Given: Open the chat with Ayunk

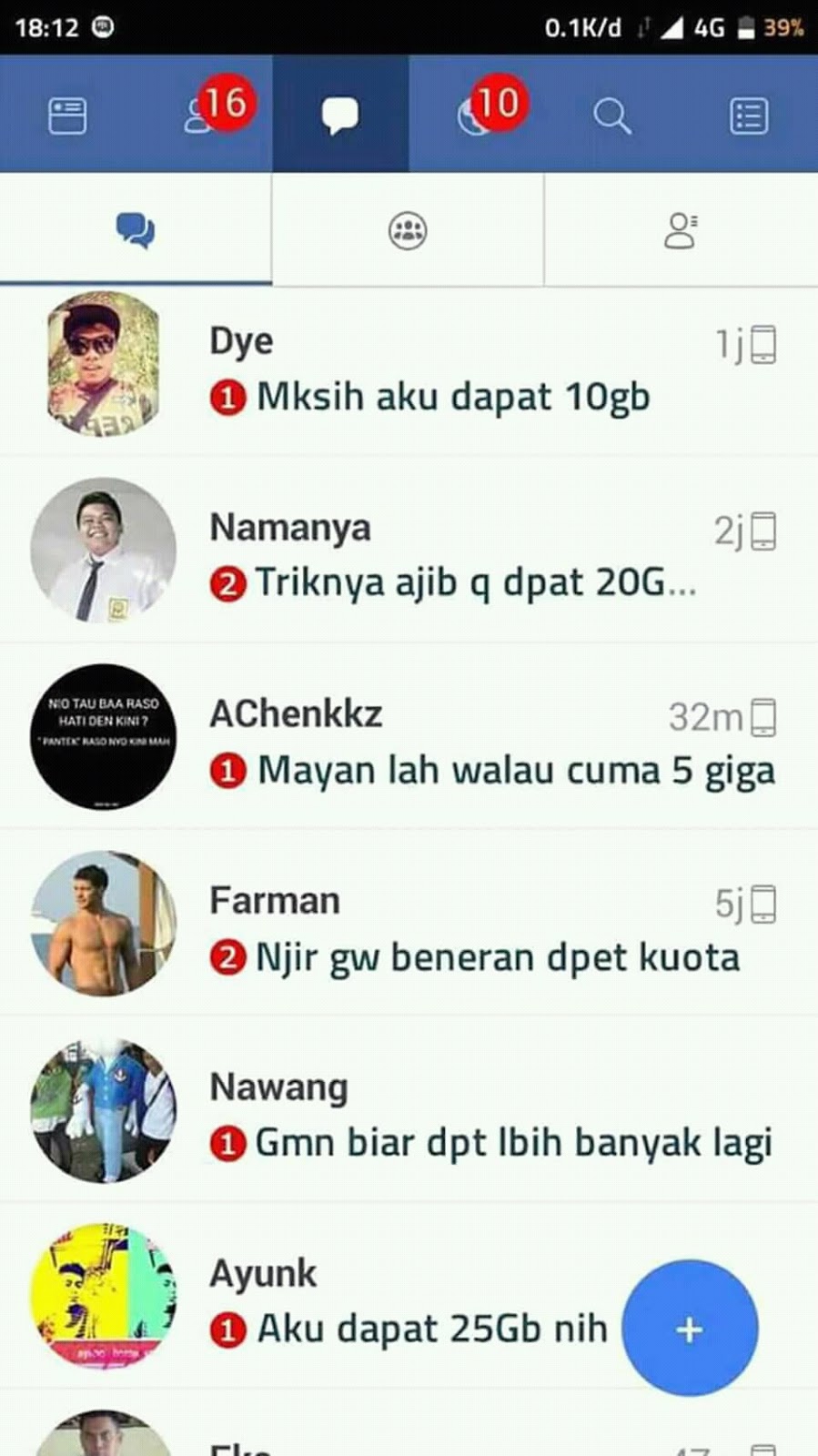Looking at the screenshot, I should tap(409, 1296).
